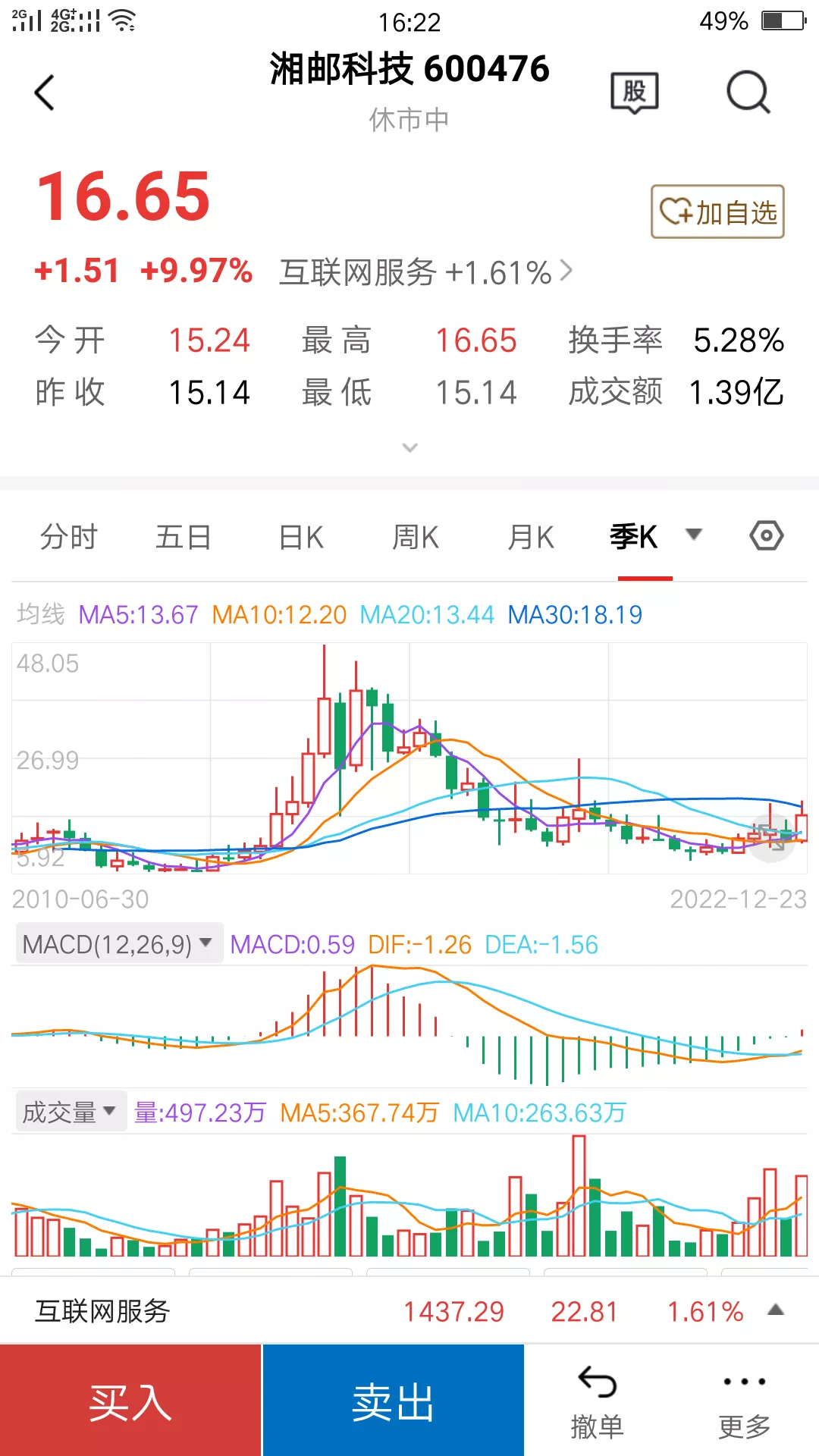Open chart settings hexagon icon
Screen dimensions: 819x1456
pyautogui.click(x=766, y=536)
